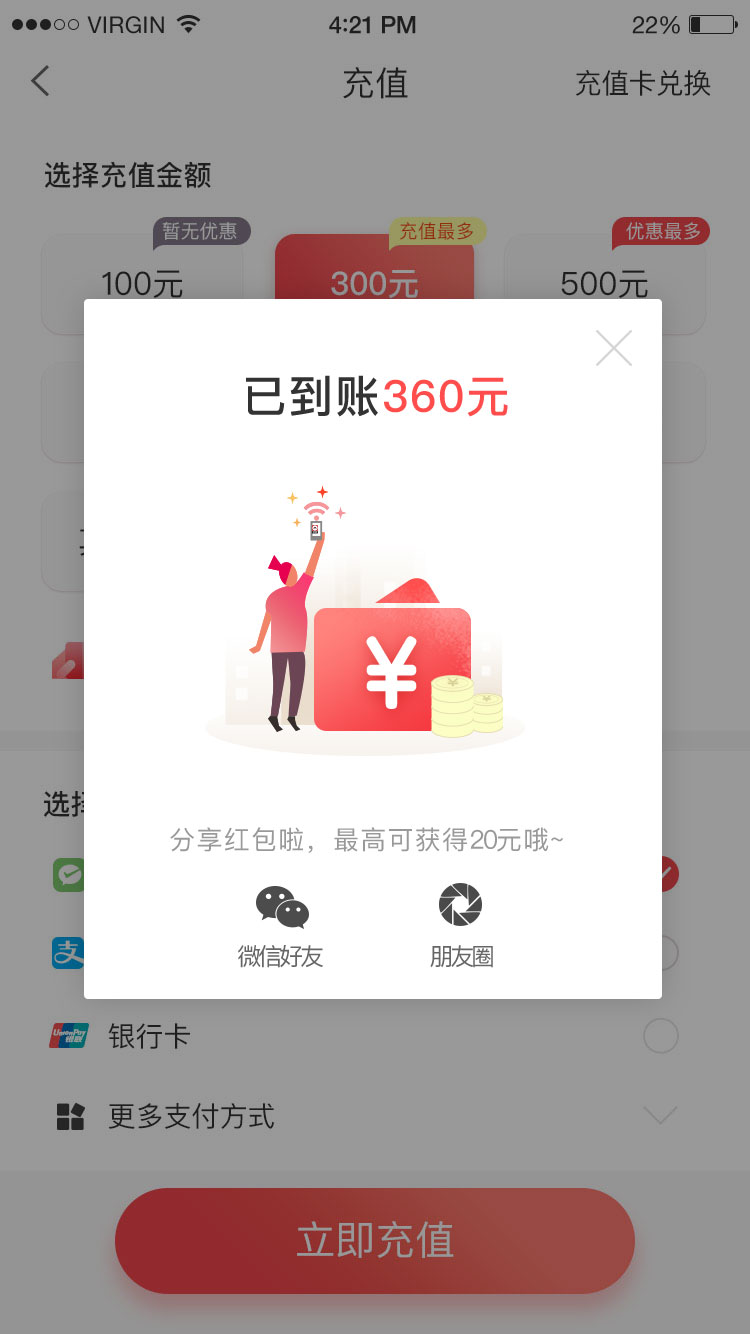Screen dimensions: 750x1334
Task: Tap the 立即充值 button
Action: [375, 1240]
